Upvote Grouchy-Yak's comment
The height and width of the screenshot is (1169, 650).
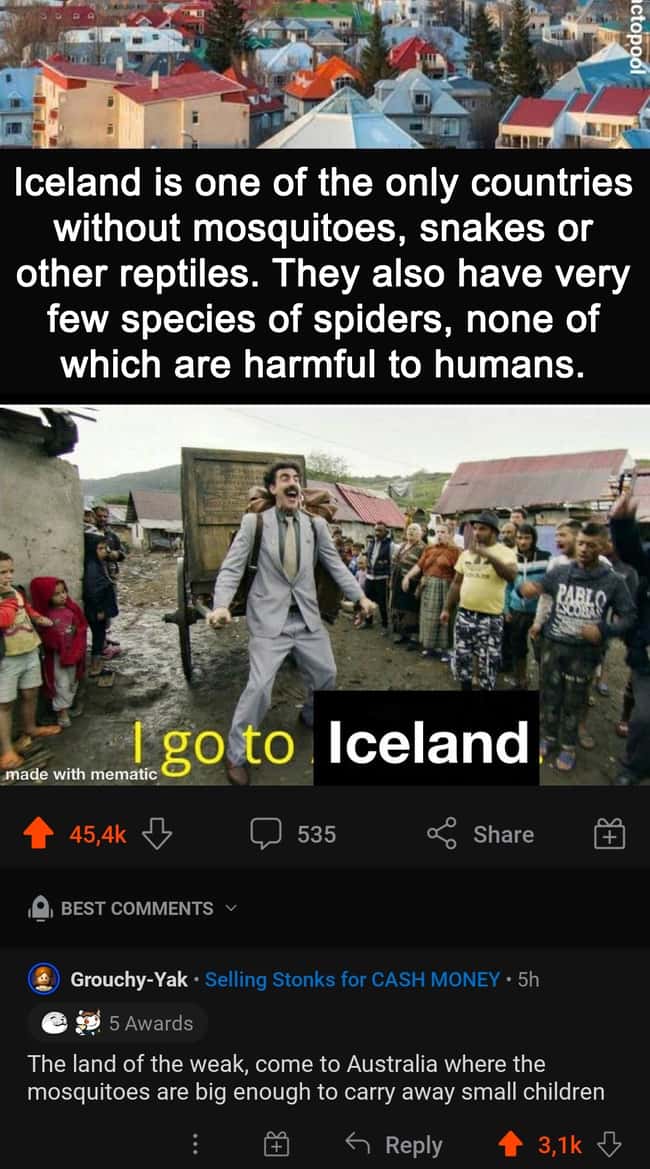(510, 1144)
